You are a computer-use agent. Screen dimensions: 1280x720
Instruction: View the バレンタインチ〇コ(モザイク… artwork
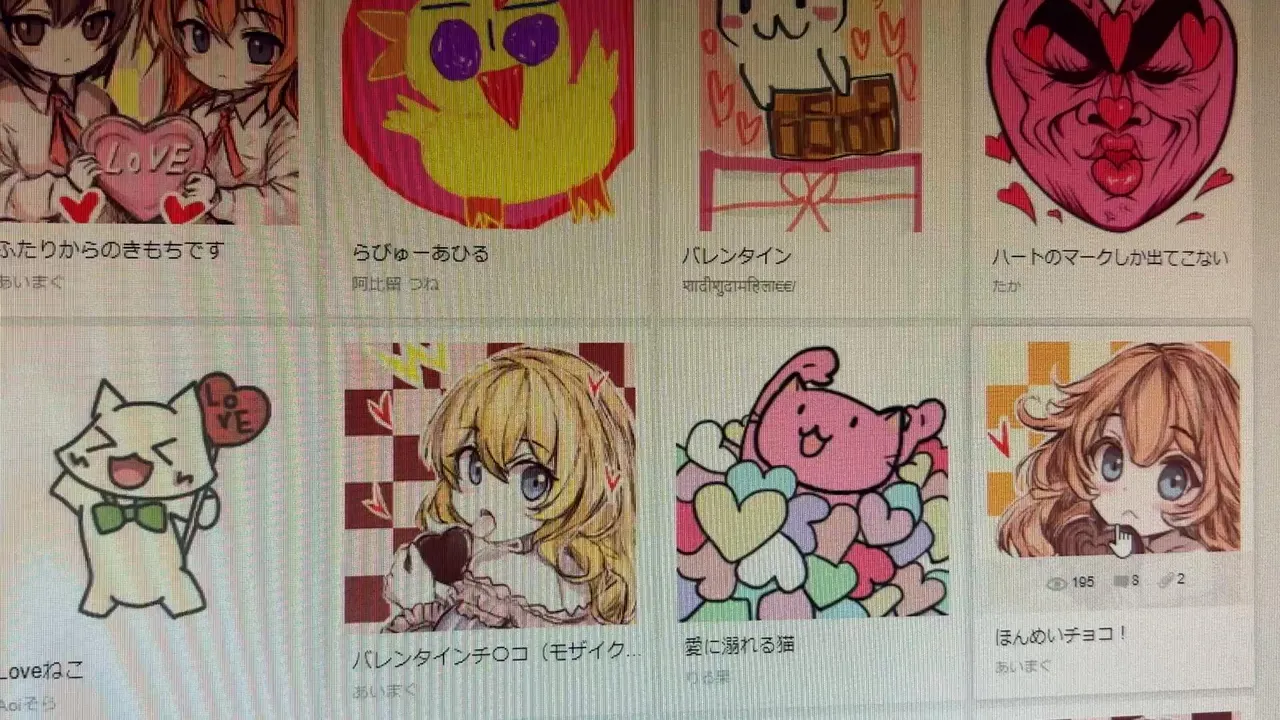click(490, 487)
